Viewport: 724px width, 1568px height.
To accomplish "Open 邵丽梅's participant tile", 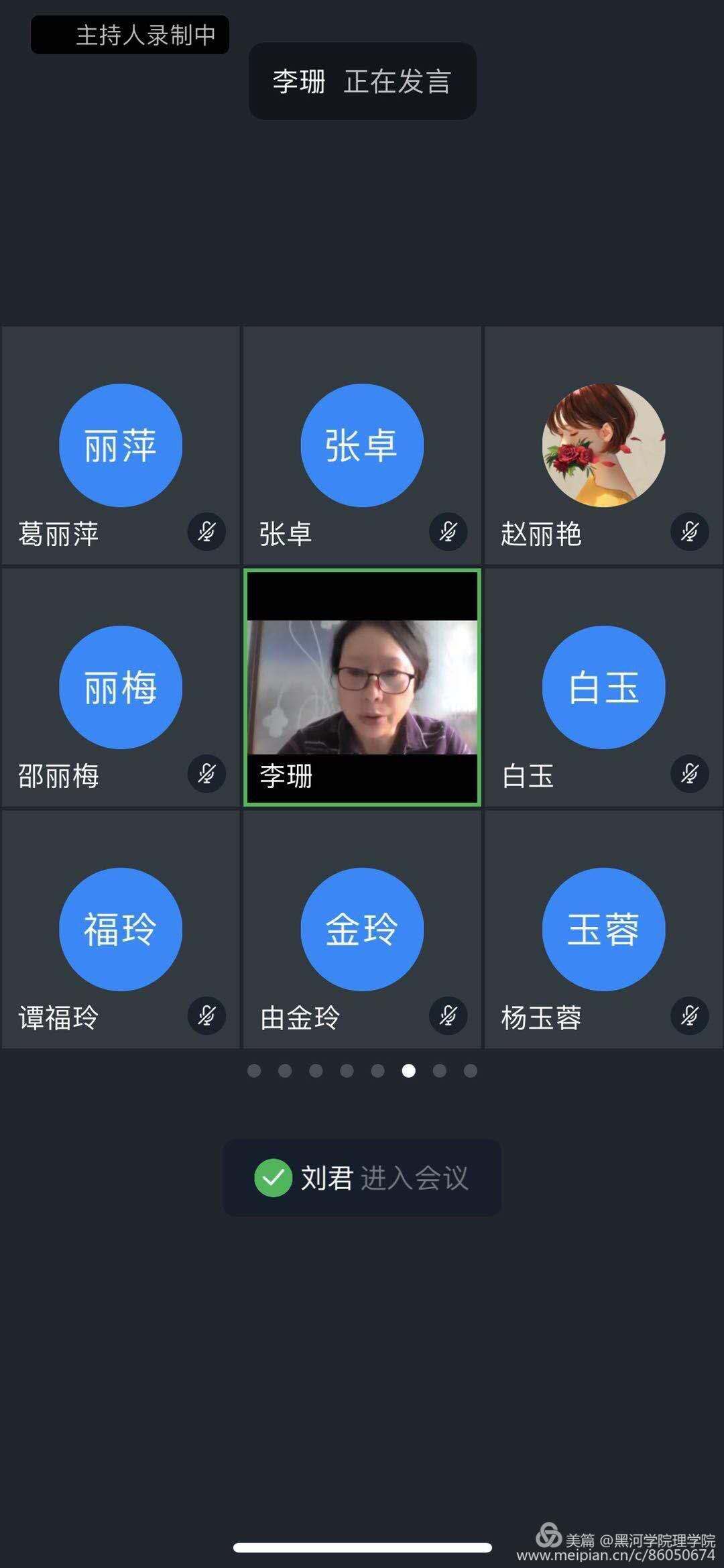I will tap(121, 687).
